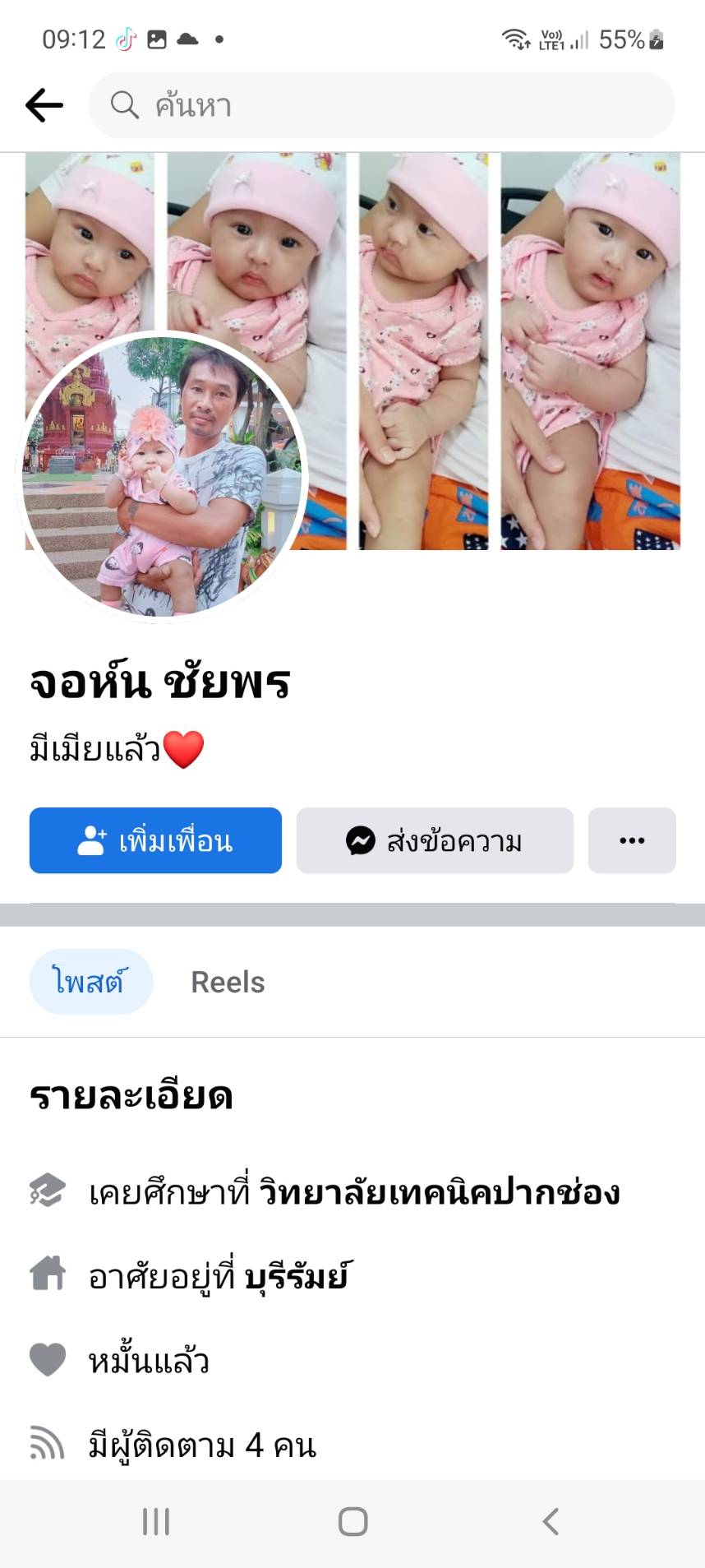View the circular profile picture

(x=162, y=475)
